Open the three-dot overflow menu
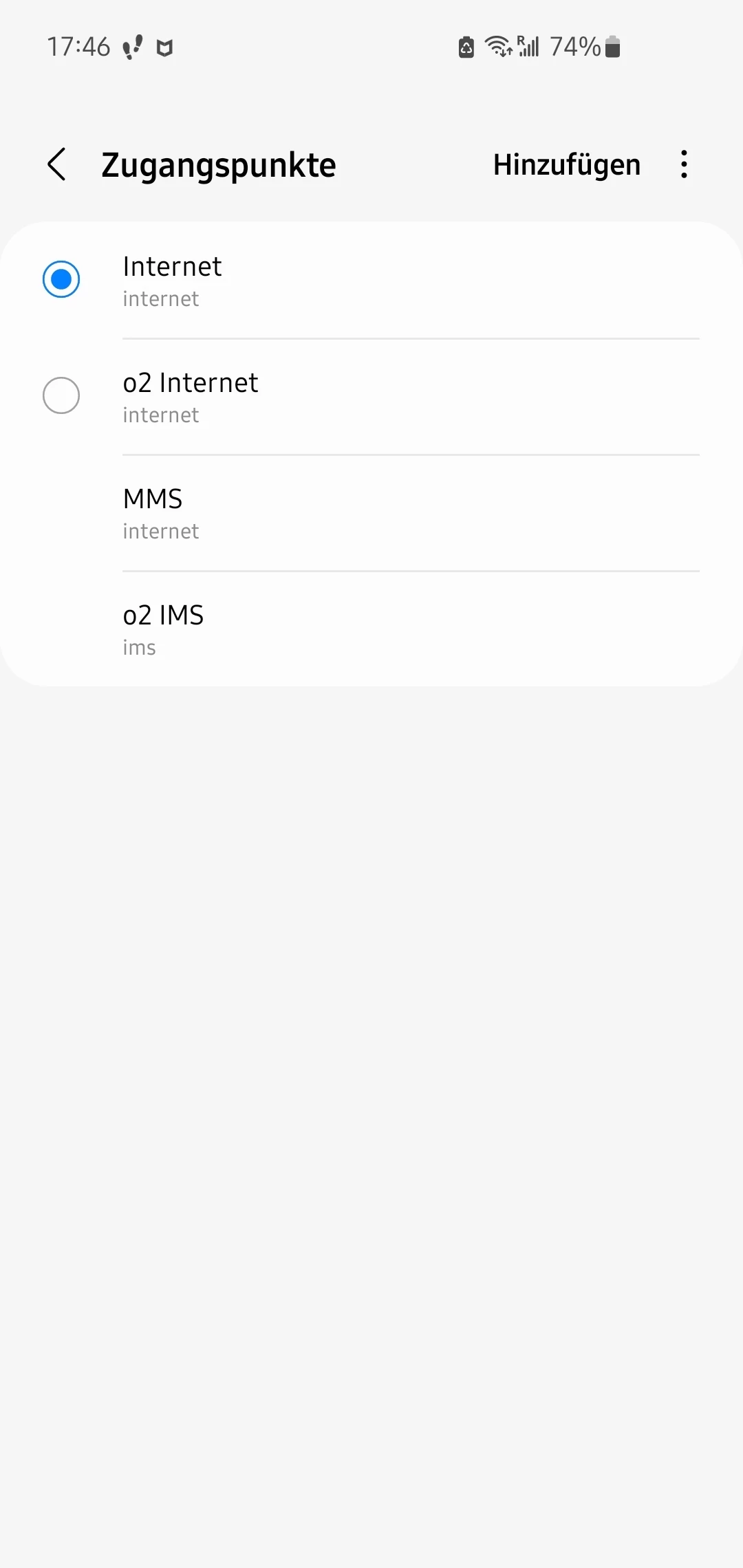Screen dimensions: 743x1568 683,165
